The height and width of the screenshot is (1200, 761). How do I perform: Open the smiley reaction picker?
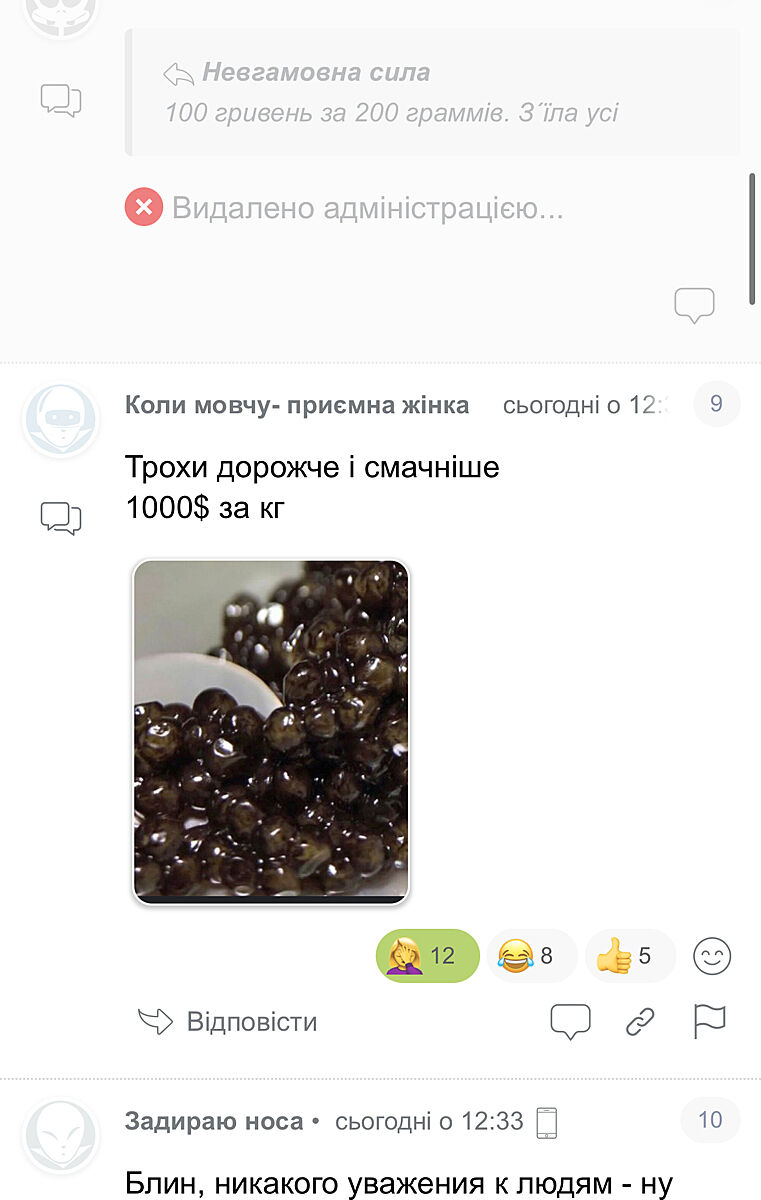pos(712,956)
